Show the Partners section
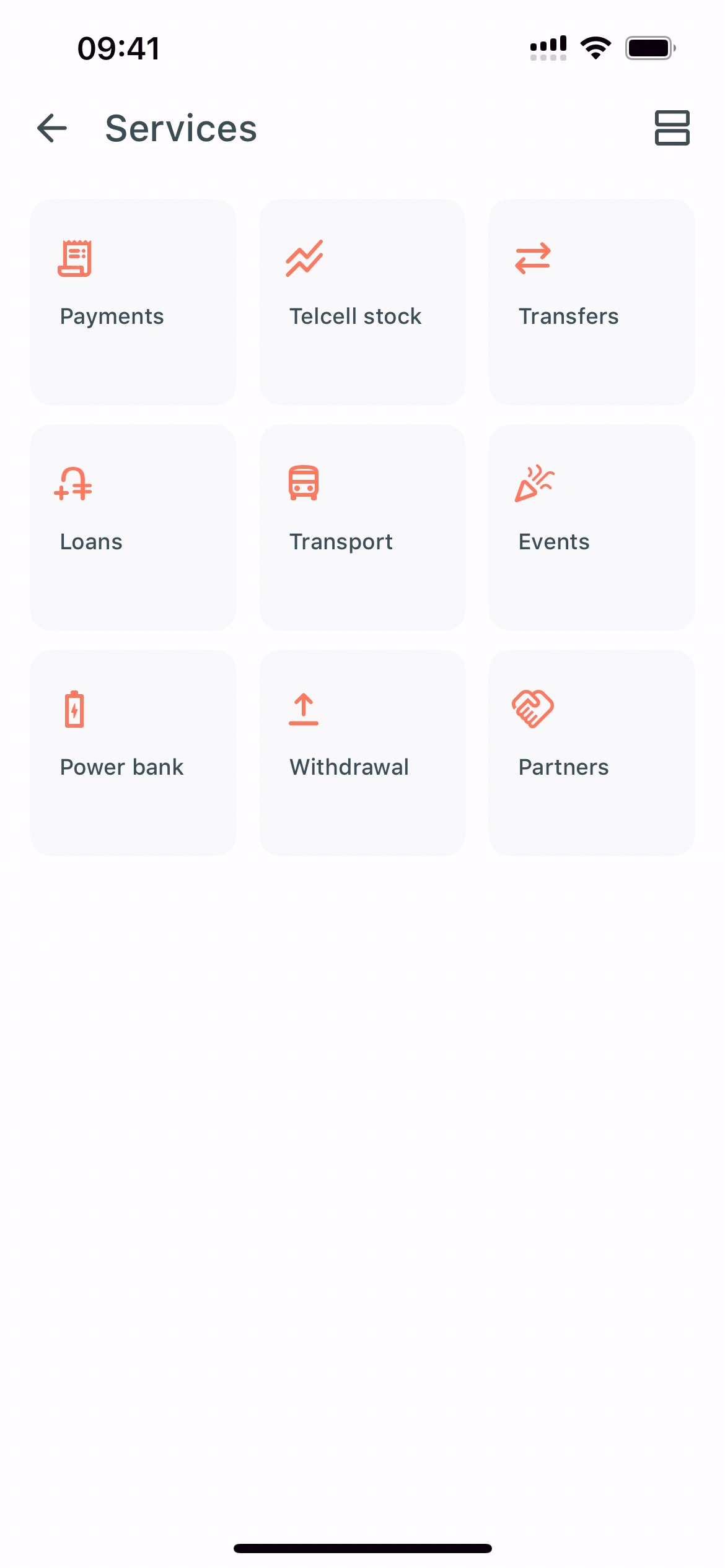The image size is (725, 1568). (591, 752)
